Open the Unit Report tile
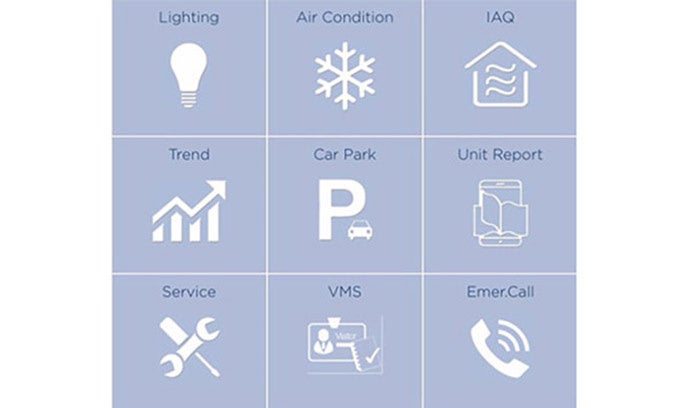This screenshot has height=408, width=689. [x=500, y=205]
